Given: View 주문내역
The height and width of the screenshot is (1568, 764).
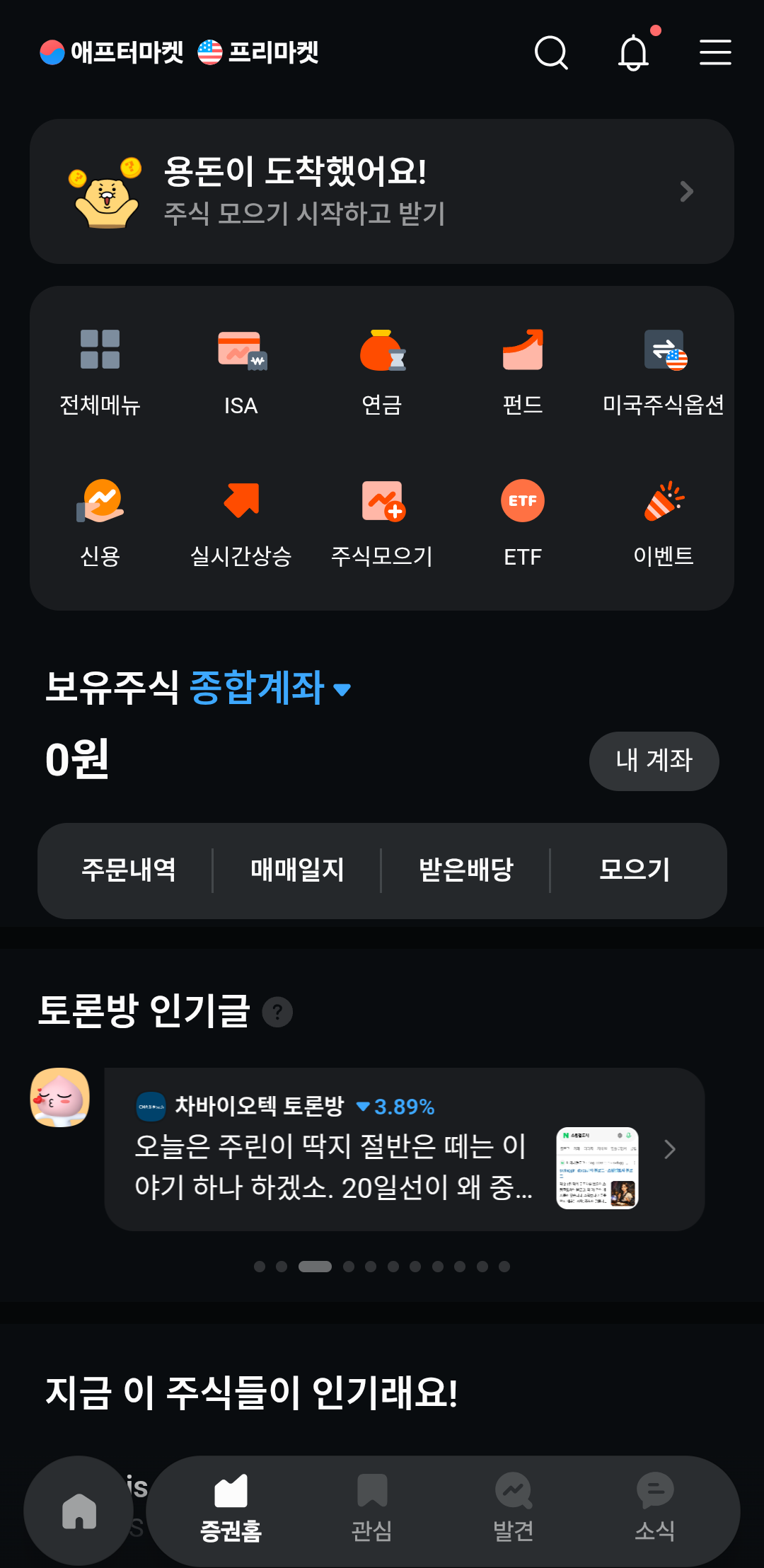Looking at the screenshot, I should pos(128,870).
